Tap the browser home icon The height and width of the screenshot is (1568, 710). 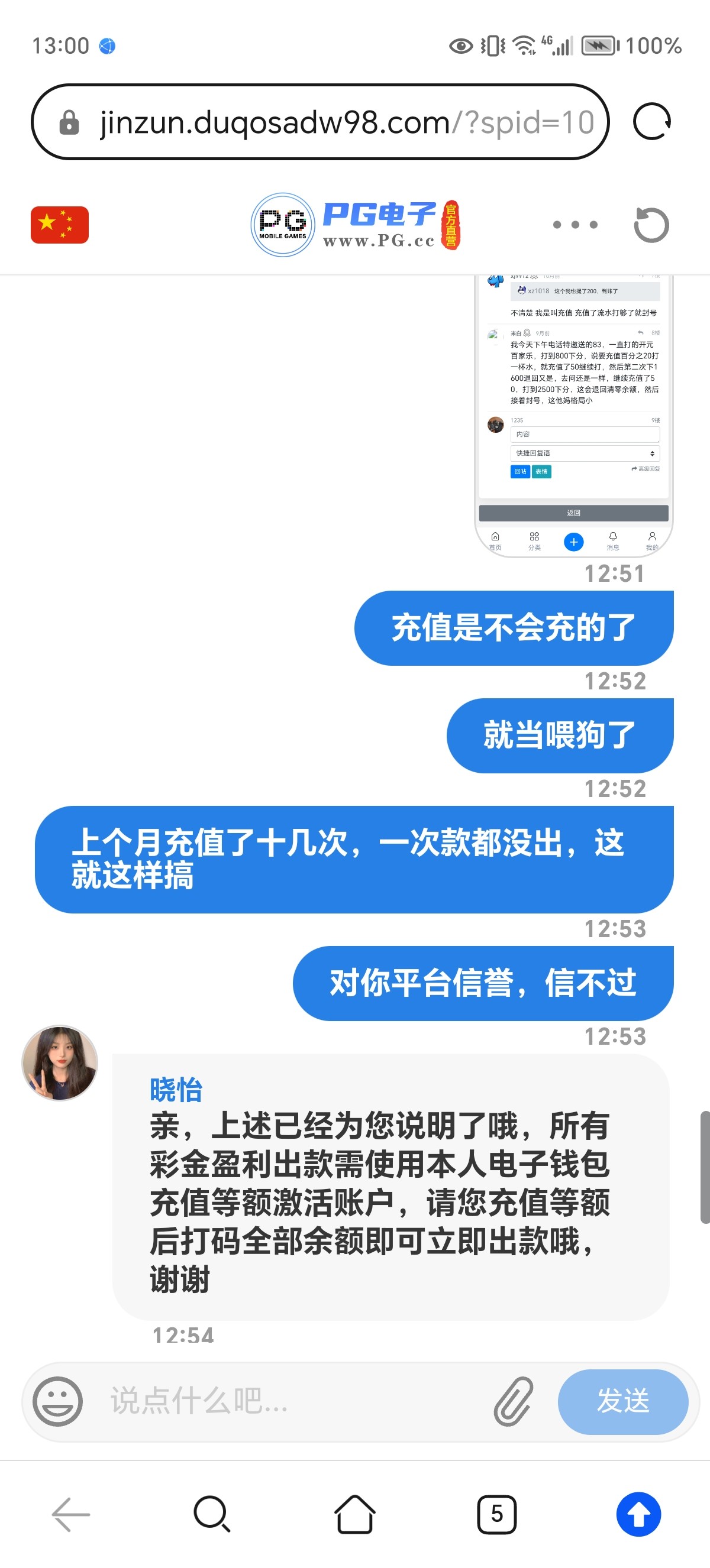pyautogui.click(x=355, y=1515)
